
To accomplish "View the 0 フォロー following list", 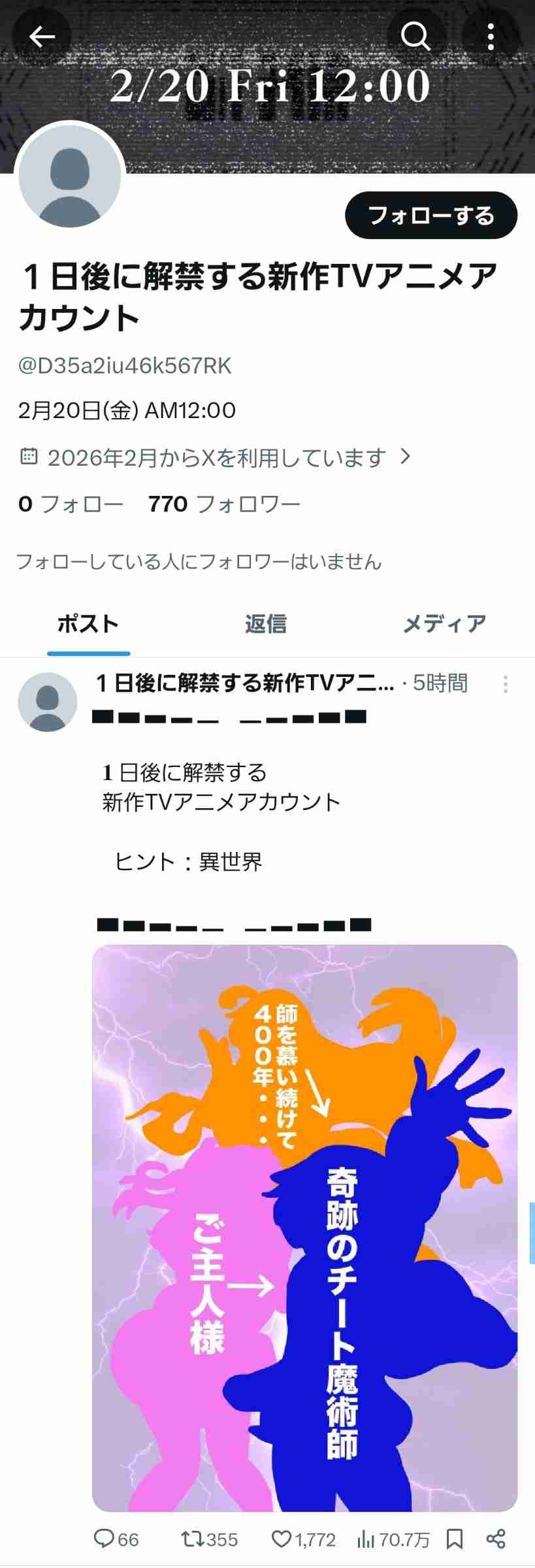I will (x=71, y=504).
